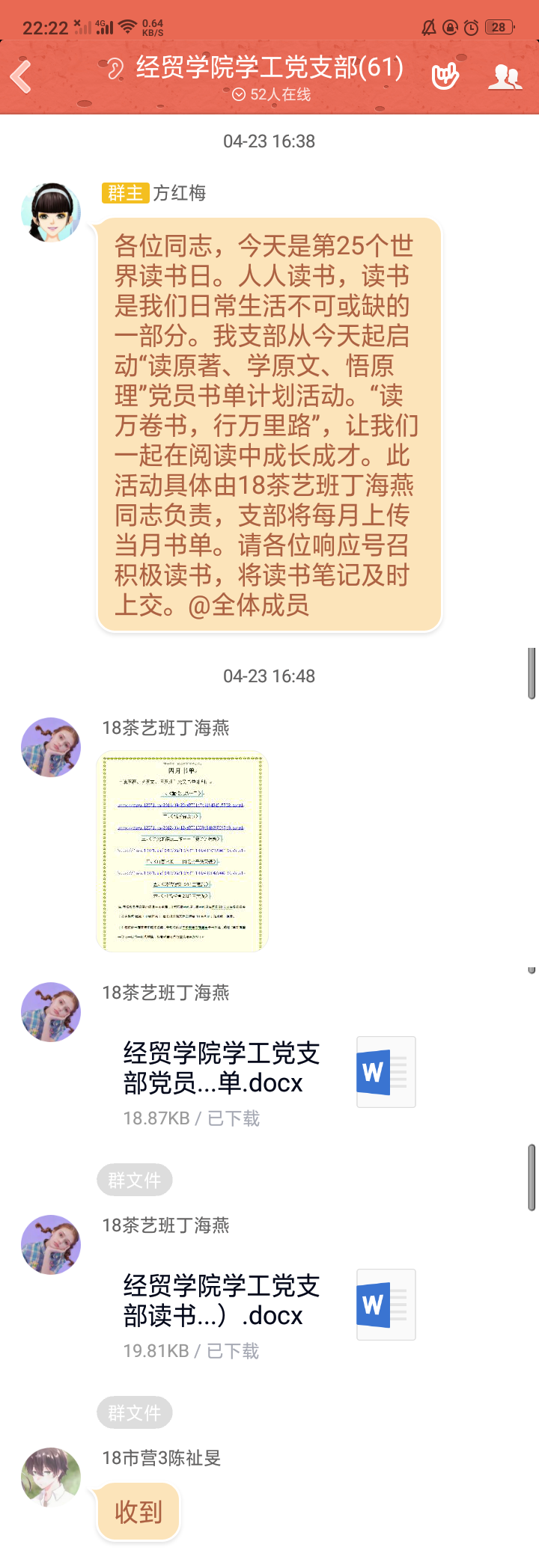Open 18市营3陈祉旻's avatar profile
This screenshot has width=539, height=1568.
51,1477
